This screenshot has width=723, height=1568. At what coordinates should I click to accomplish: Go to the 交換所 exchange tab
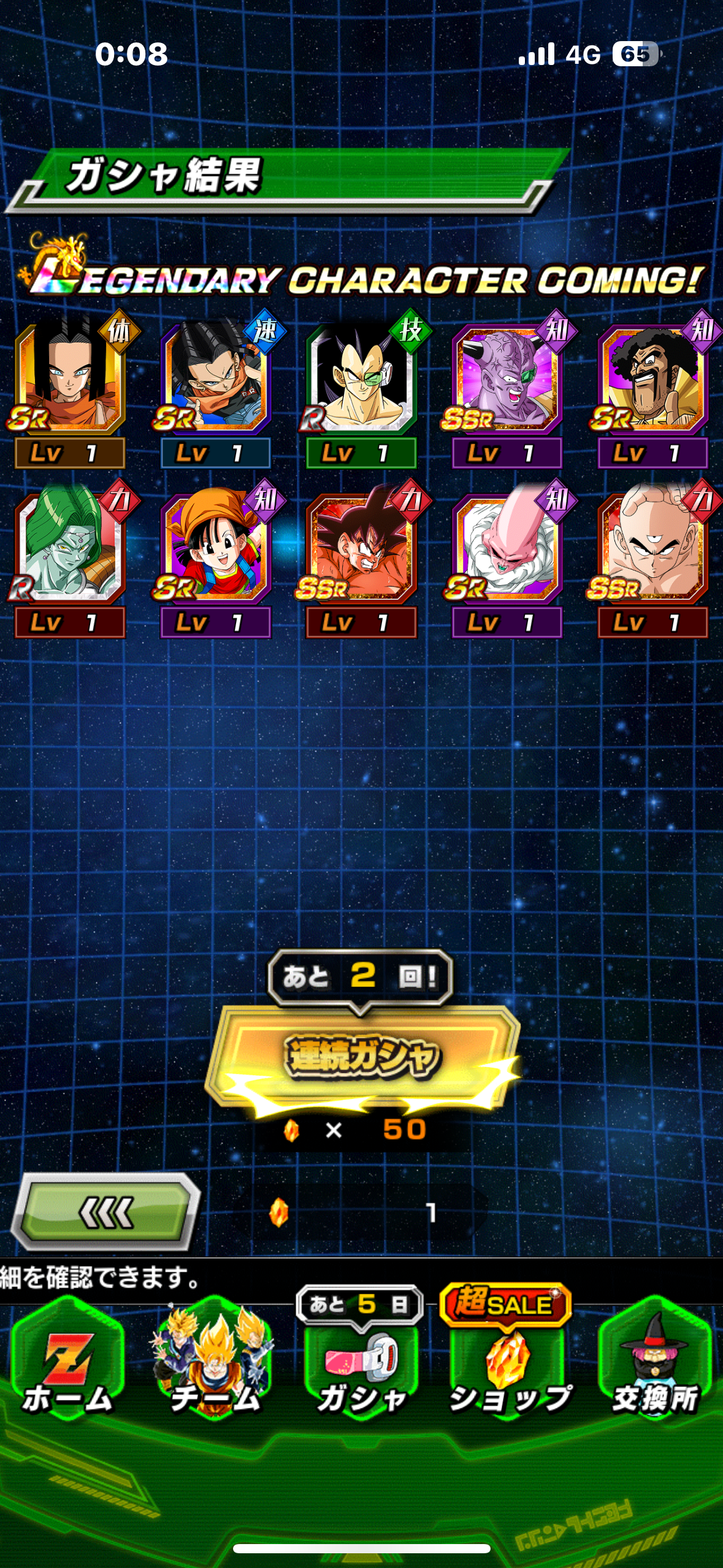[x=654, y=1359]
